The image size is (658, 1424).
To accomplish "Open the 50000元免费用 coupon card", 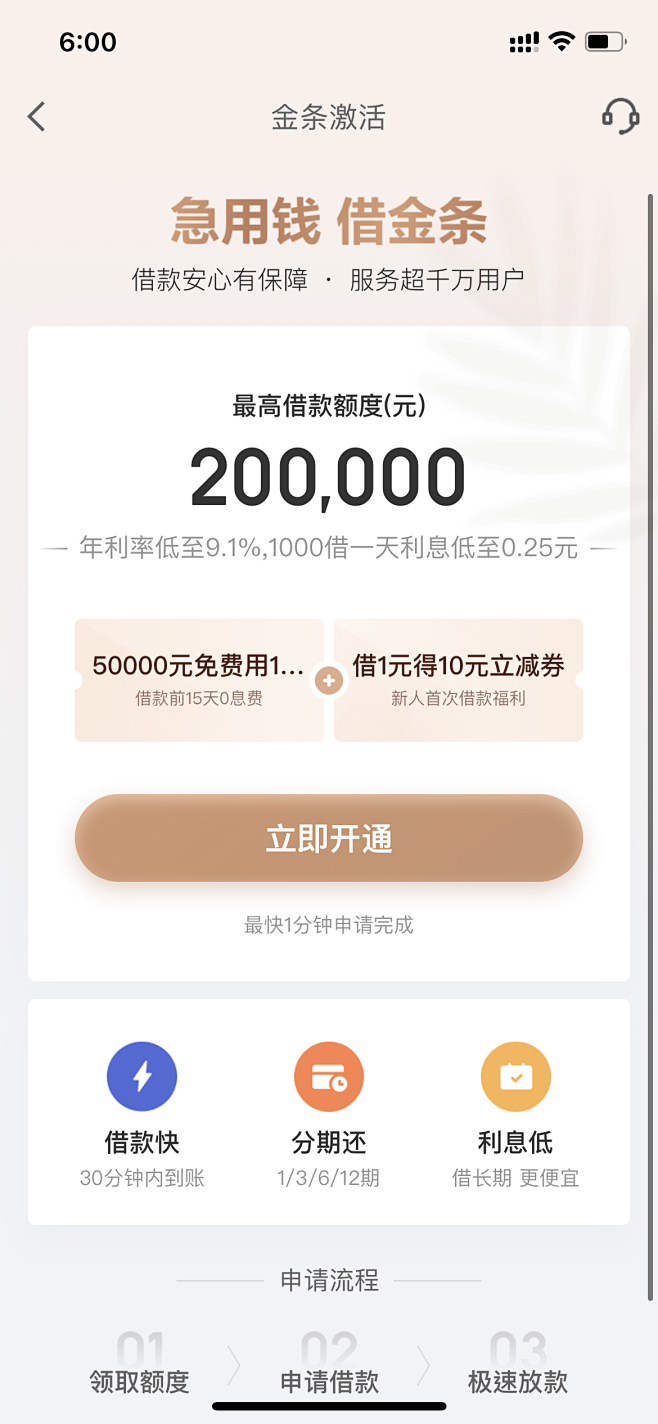I will 198,680.
